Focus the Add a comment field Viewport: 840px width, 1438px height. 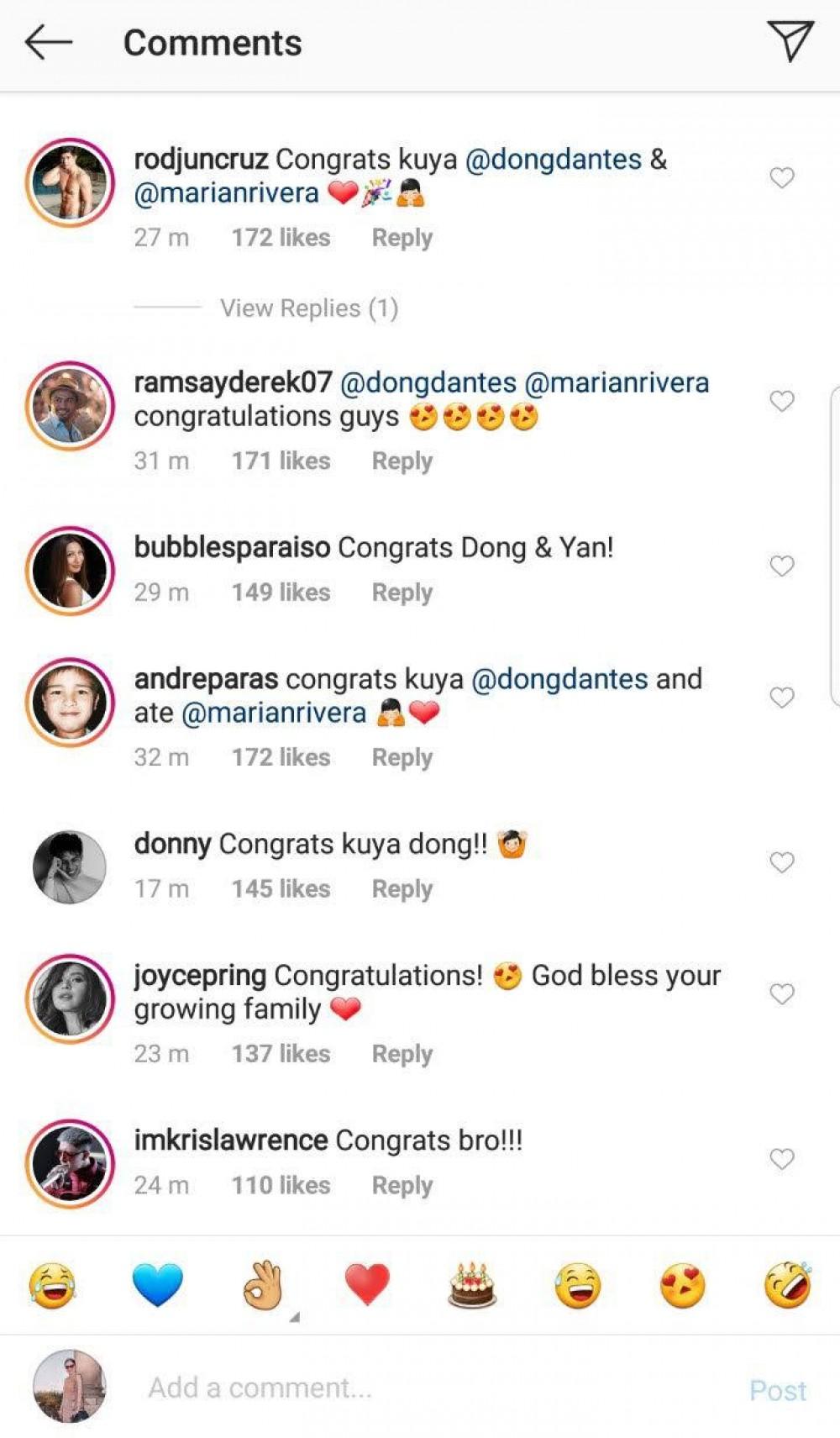(420, 1388)
